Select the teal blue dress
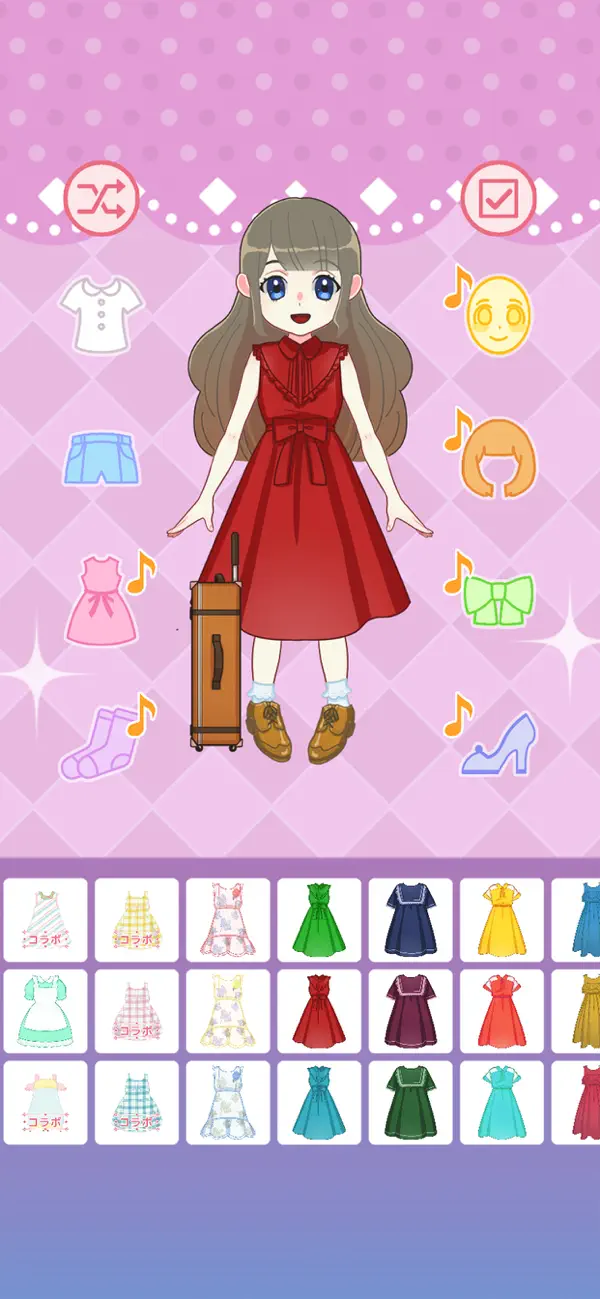 (318, 1102)
